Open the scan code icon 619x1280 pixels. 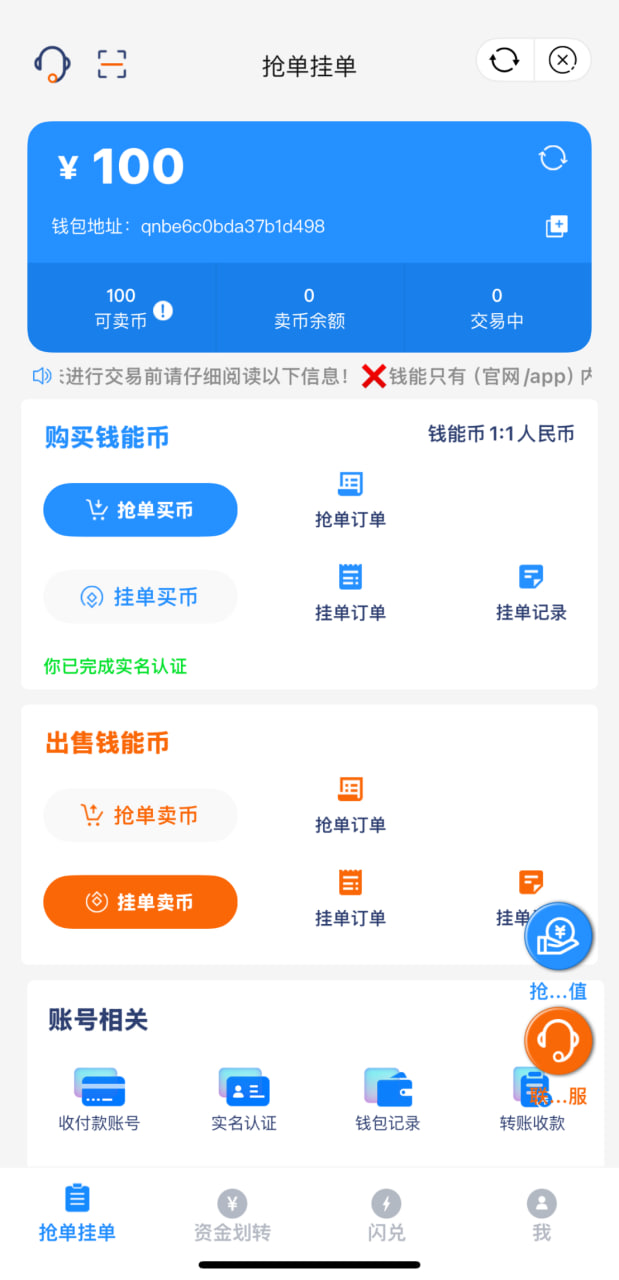pyautogui.click(x=112, y=64)
